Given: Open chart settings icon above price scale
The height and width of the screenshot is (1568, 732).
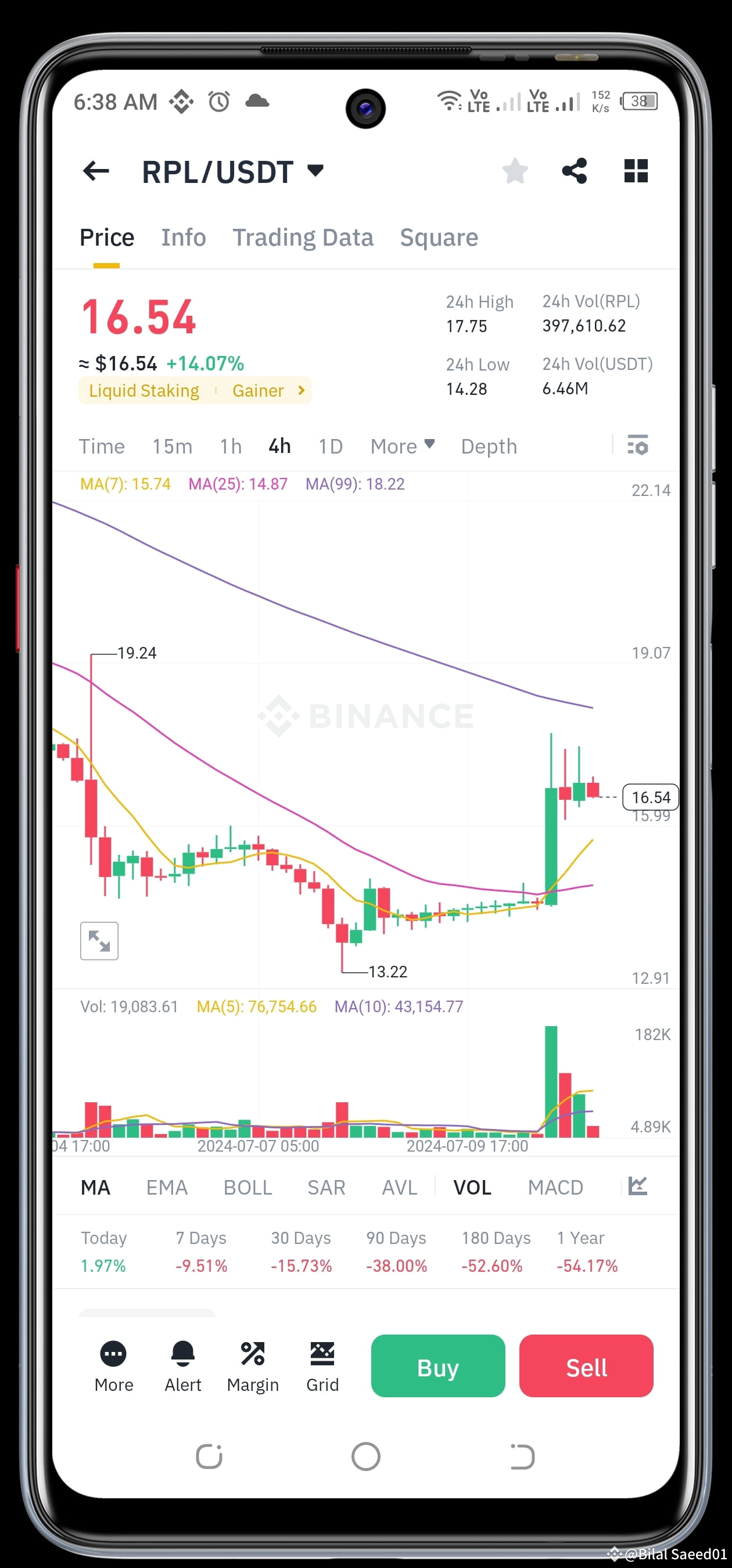Looking at the screenshot, I should tap(637, 446).
